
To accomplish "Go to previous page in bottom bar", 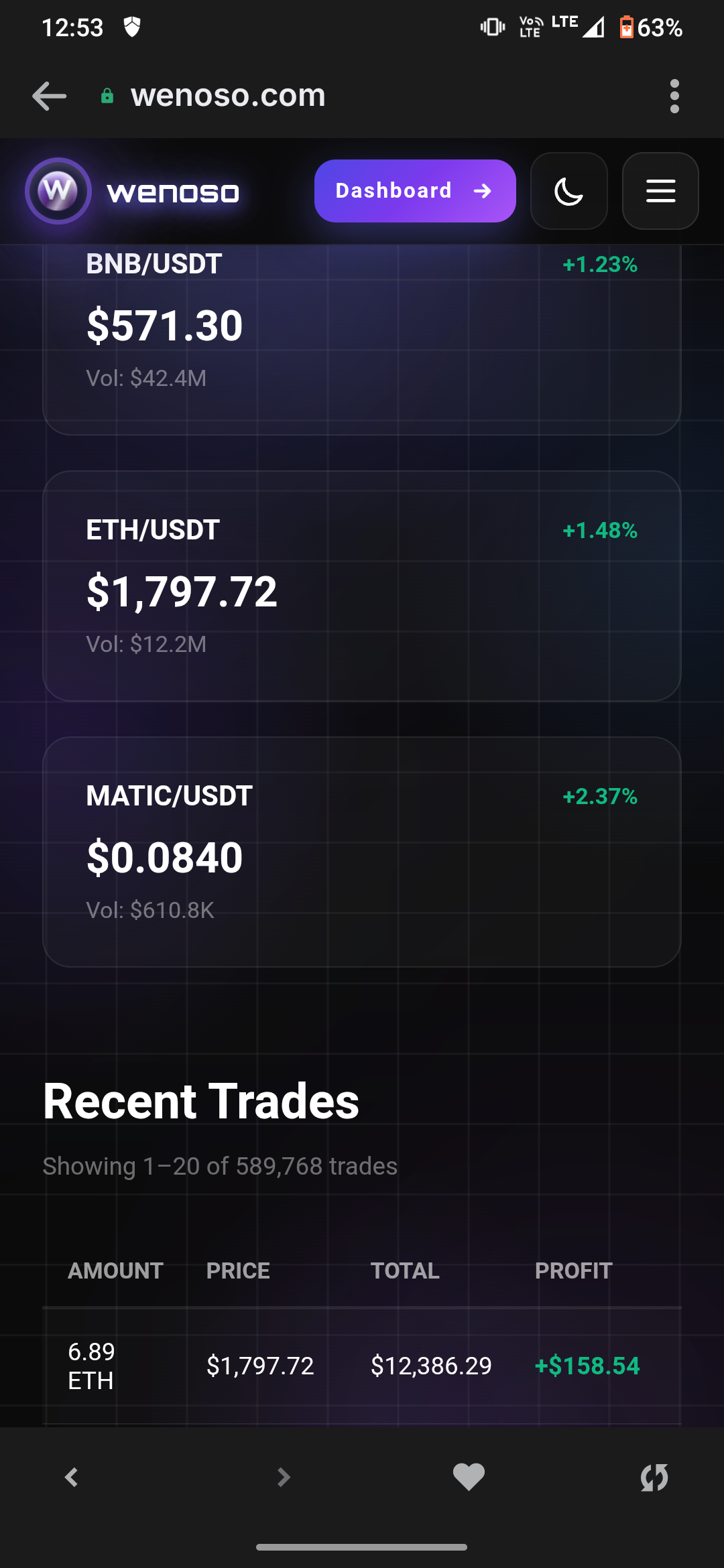I will (x=71, y=1477).
